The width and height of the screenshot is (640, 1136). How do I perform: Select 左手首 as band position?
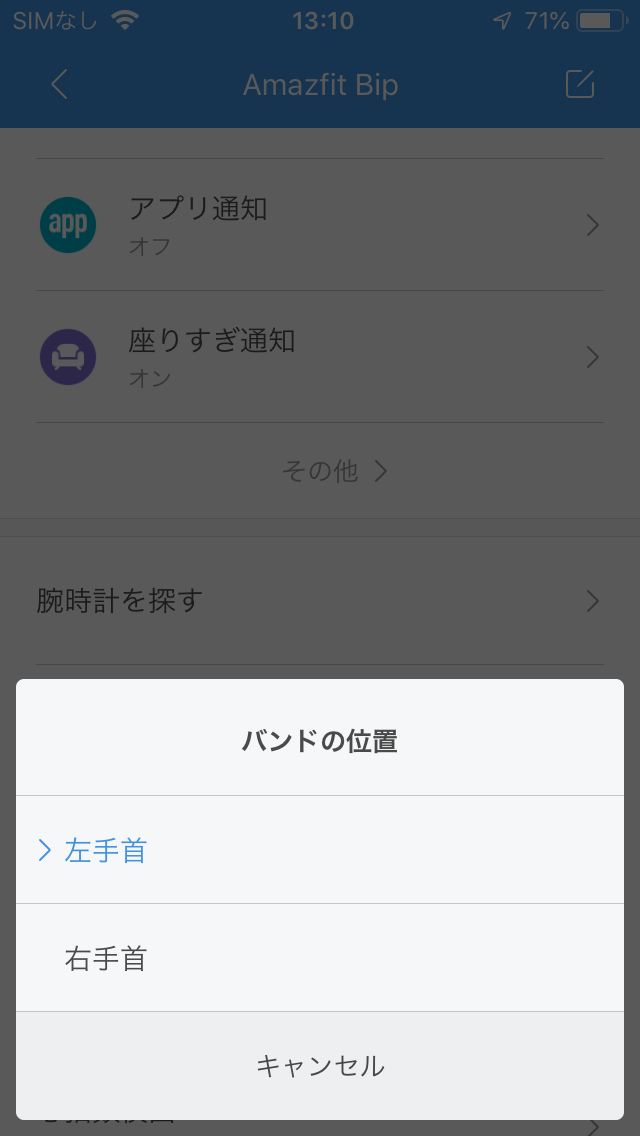coord(320,850)
